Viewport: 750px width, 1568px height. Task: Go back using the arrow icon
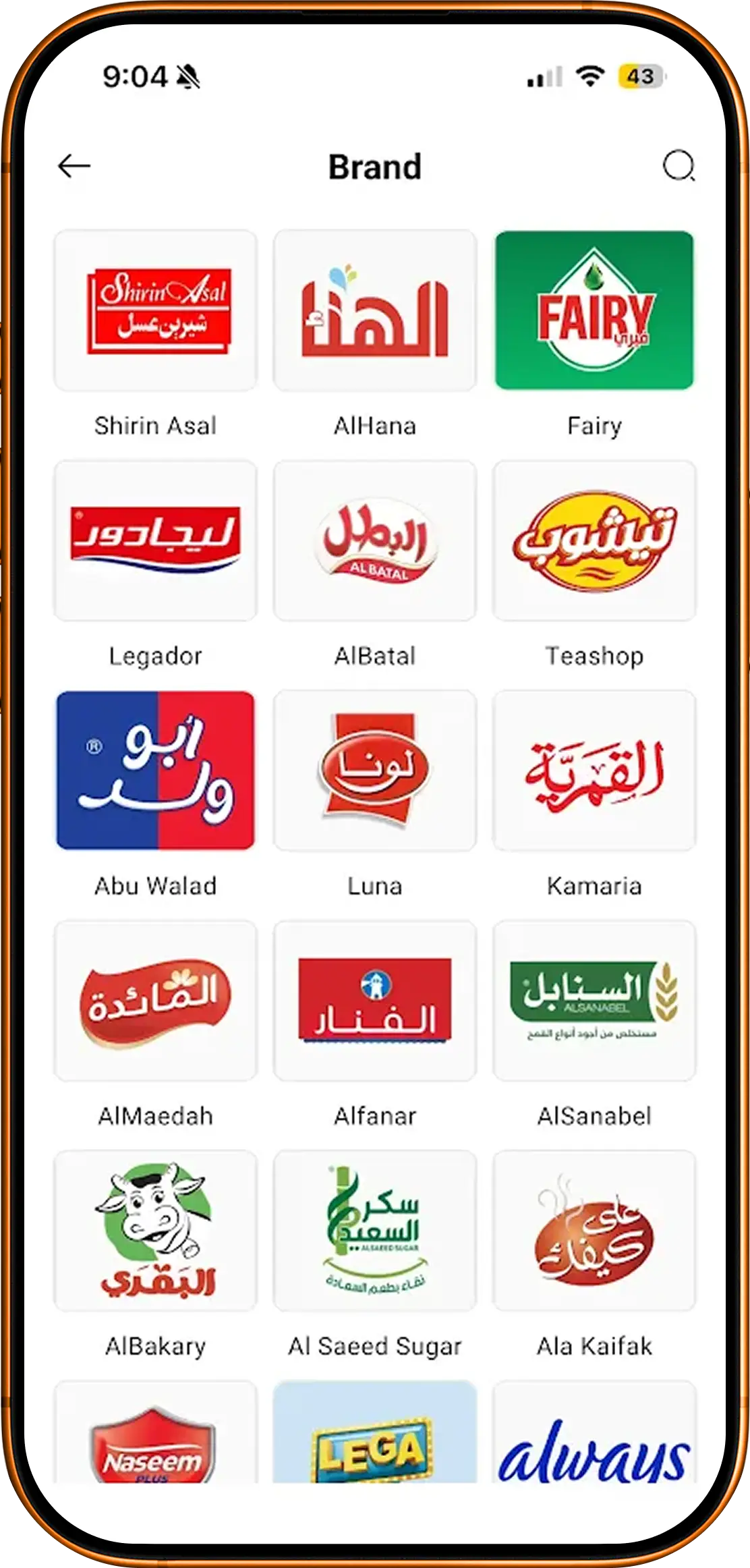[x=74, y=166]
